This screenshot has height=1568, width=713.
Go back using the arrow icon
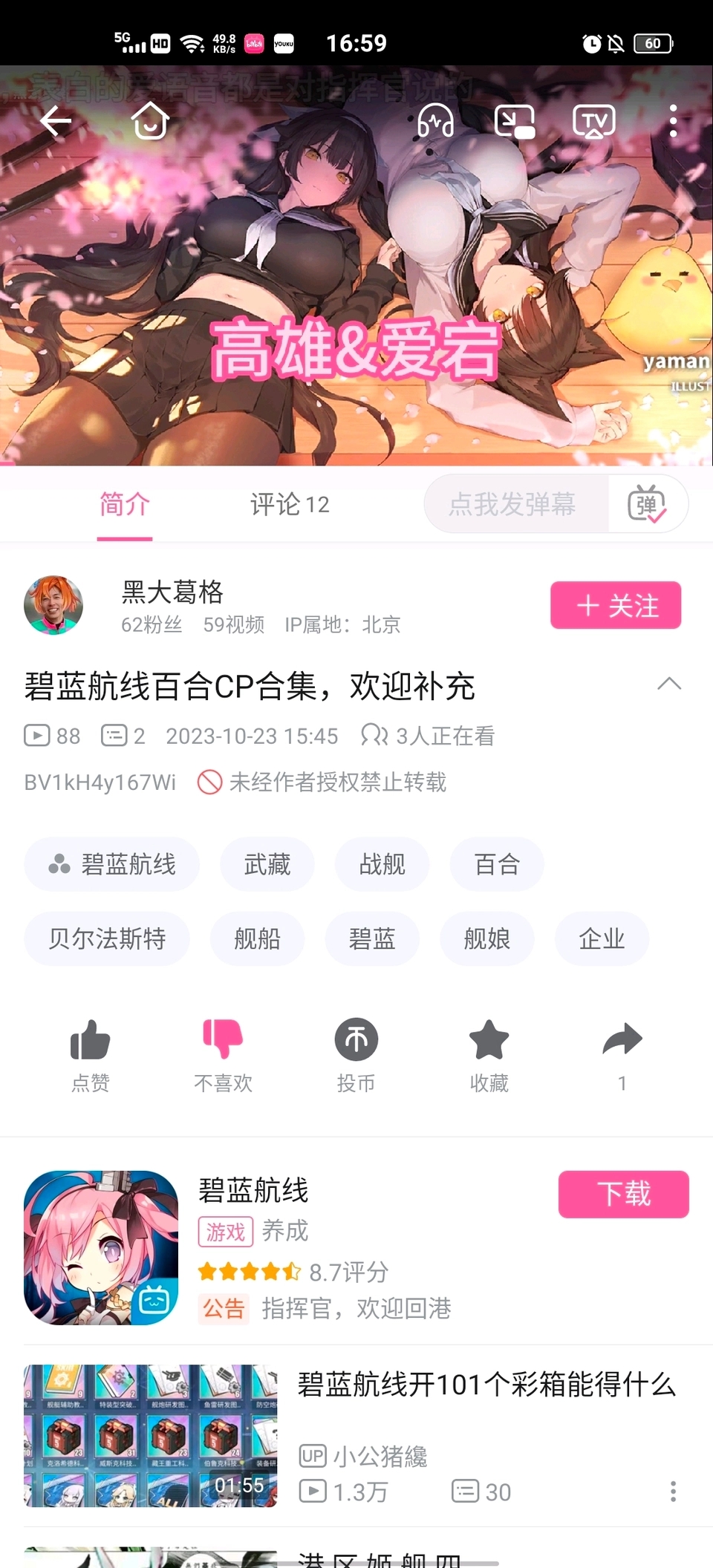point(56,121)
